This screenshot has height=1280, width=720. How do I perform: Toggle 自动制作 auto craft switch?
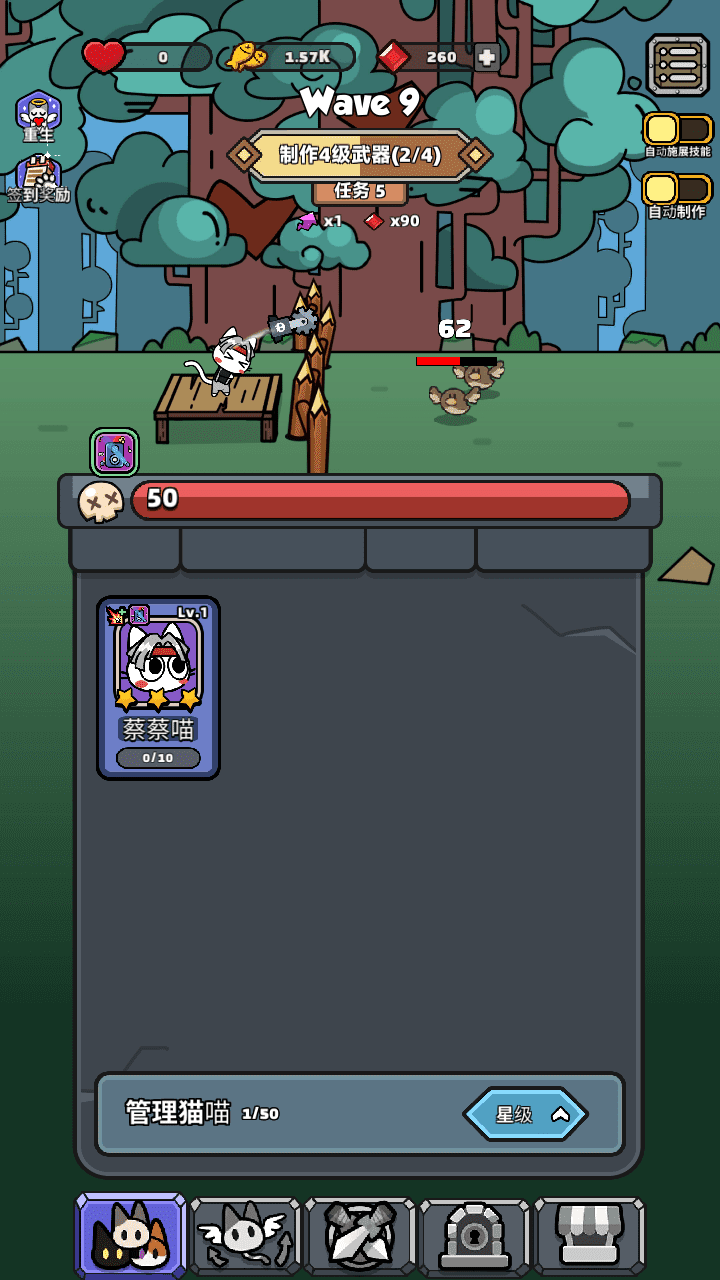[677, 190]
